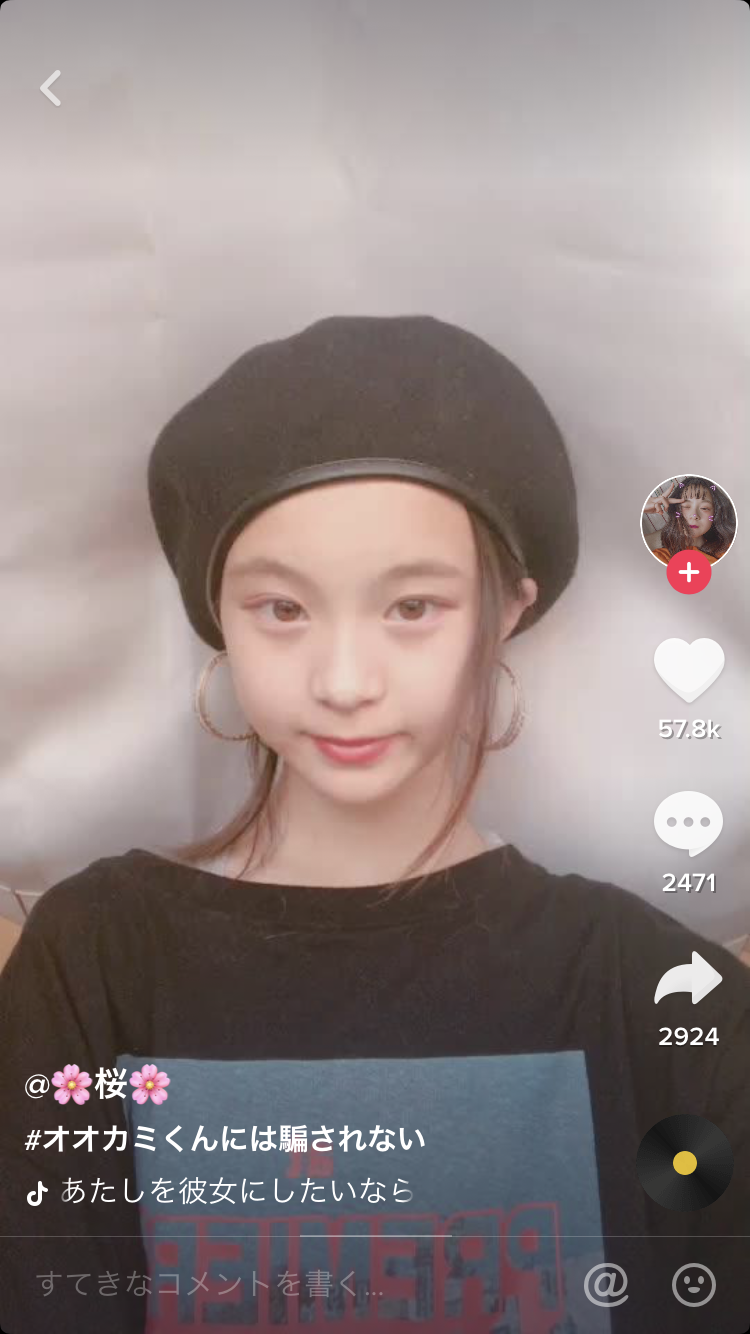This screenshot has width=750, height=1334.
Task: Open the comments bubble
Action: (688, 824)
